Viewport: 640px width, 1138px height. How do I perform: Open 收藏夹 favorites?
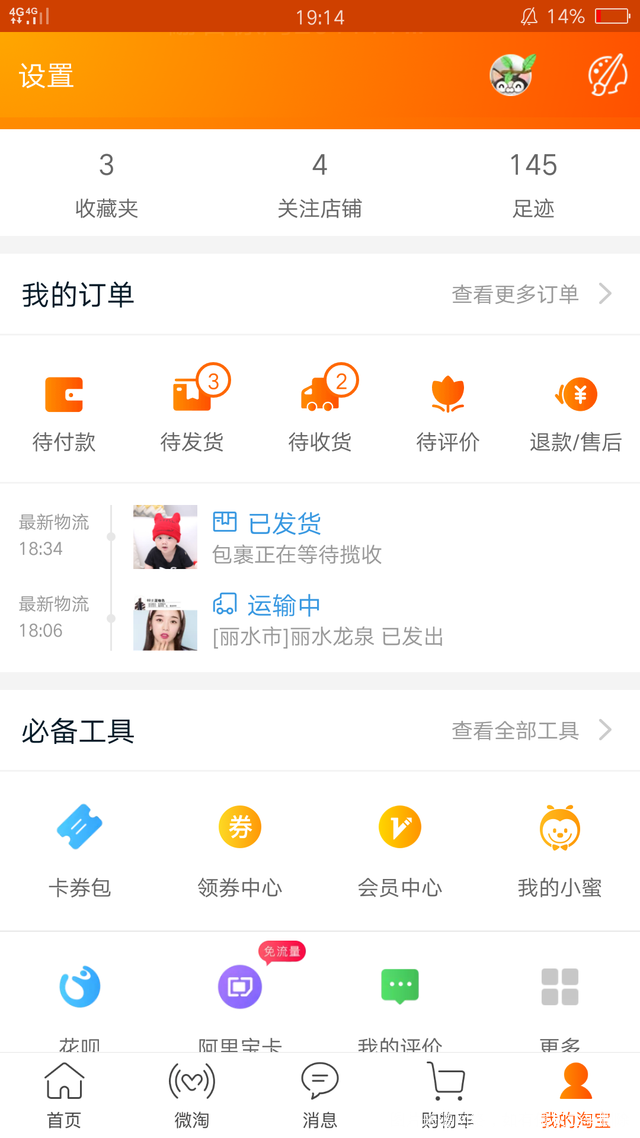[106, 184]
